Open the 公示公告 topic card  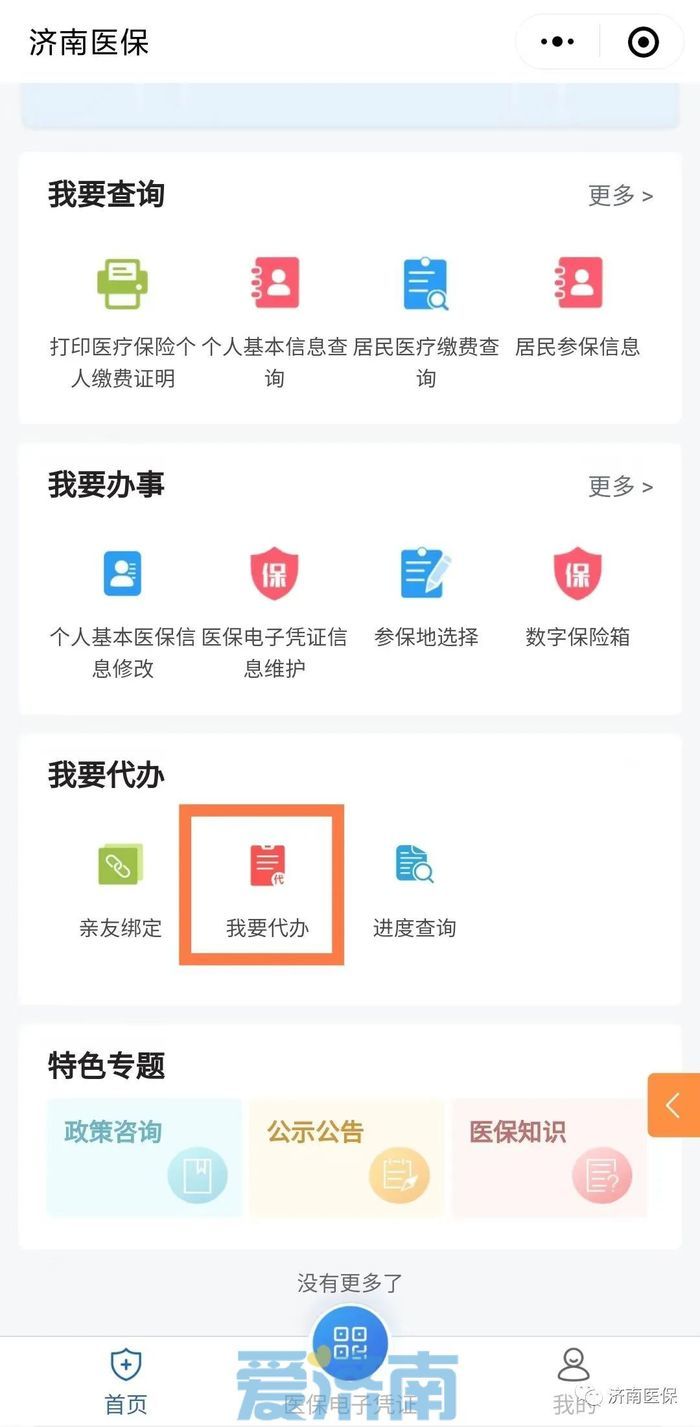pos(346,1158)
